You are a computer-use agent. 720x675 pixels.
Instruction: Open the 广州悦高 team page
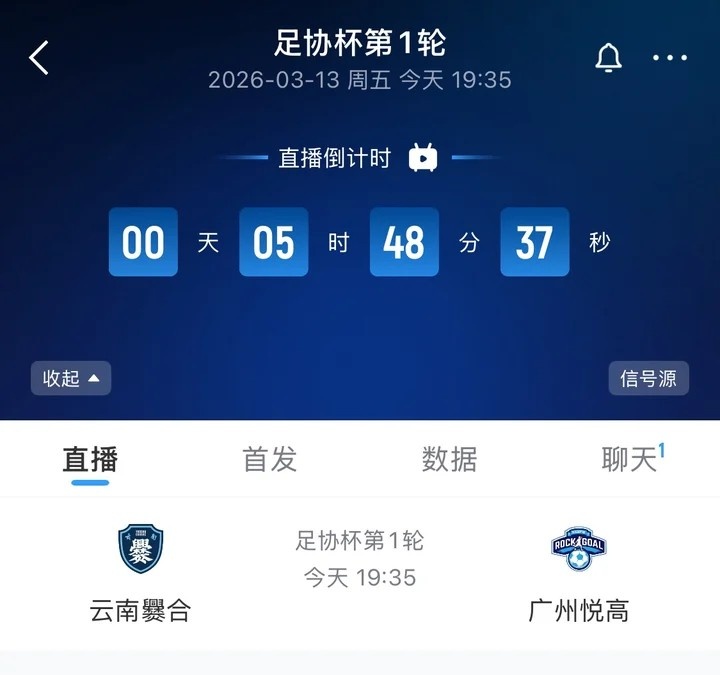tap(579, 573)
